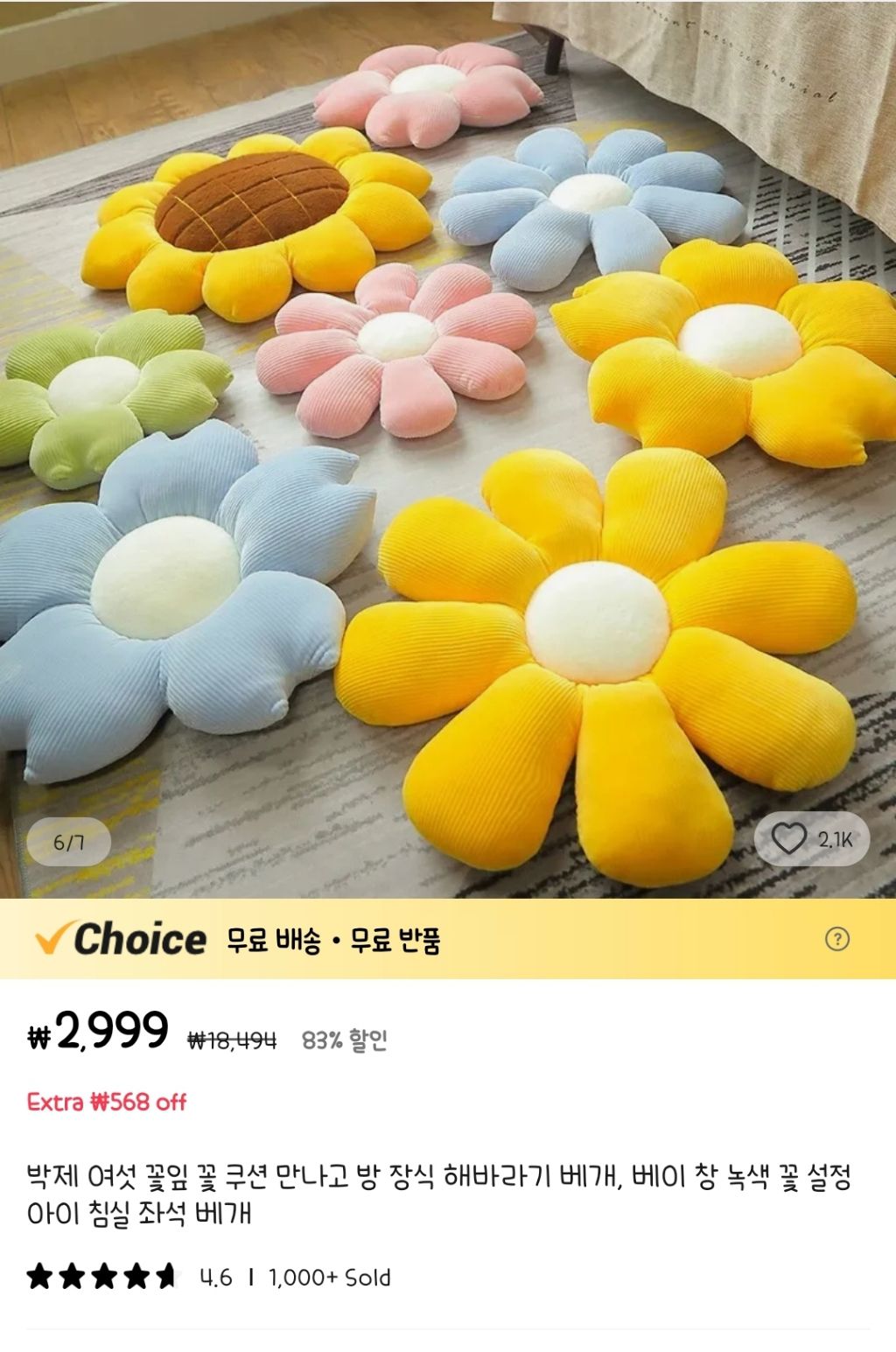Viewport: 896px width, 1352px height.
Task: Select the yellow Choice banner background
Action: click(612, 939)
